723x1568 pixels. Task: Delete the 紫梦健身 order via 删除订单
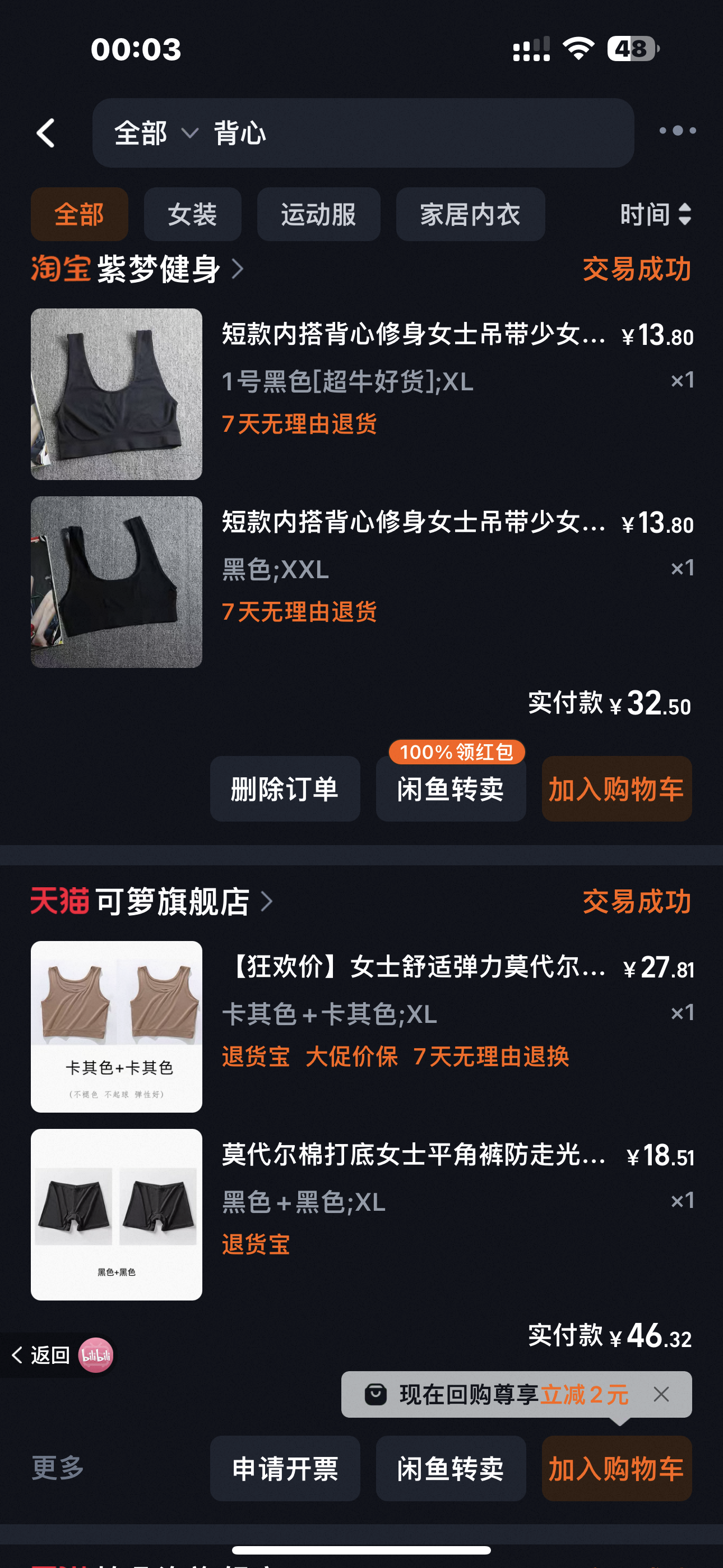[285, 789]
